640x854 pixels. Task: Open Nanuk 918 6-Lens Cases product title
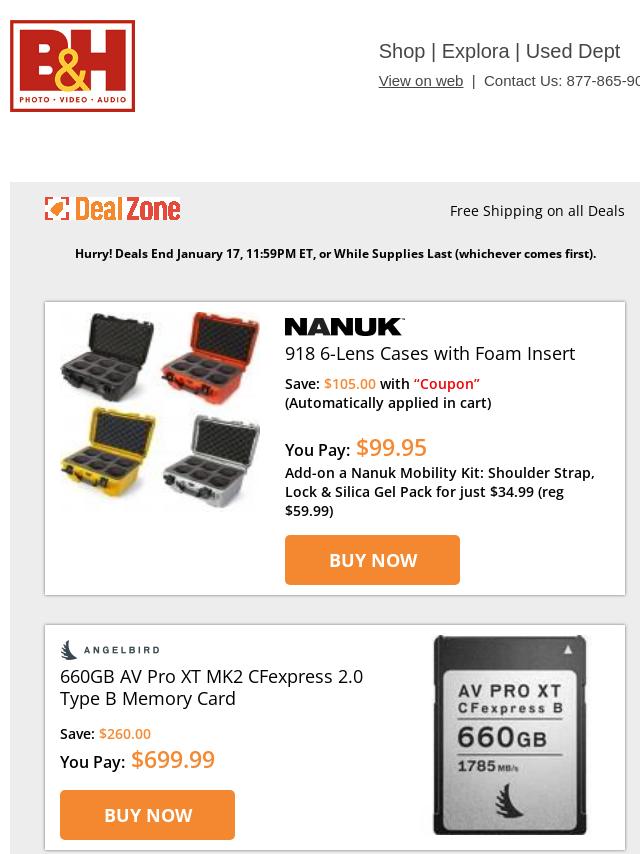pyautogui.click(x=429, y=353)
